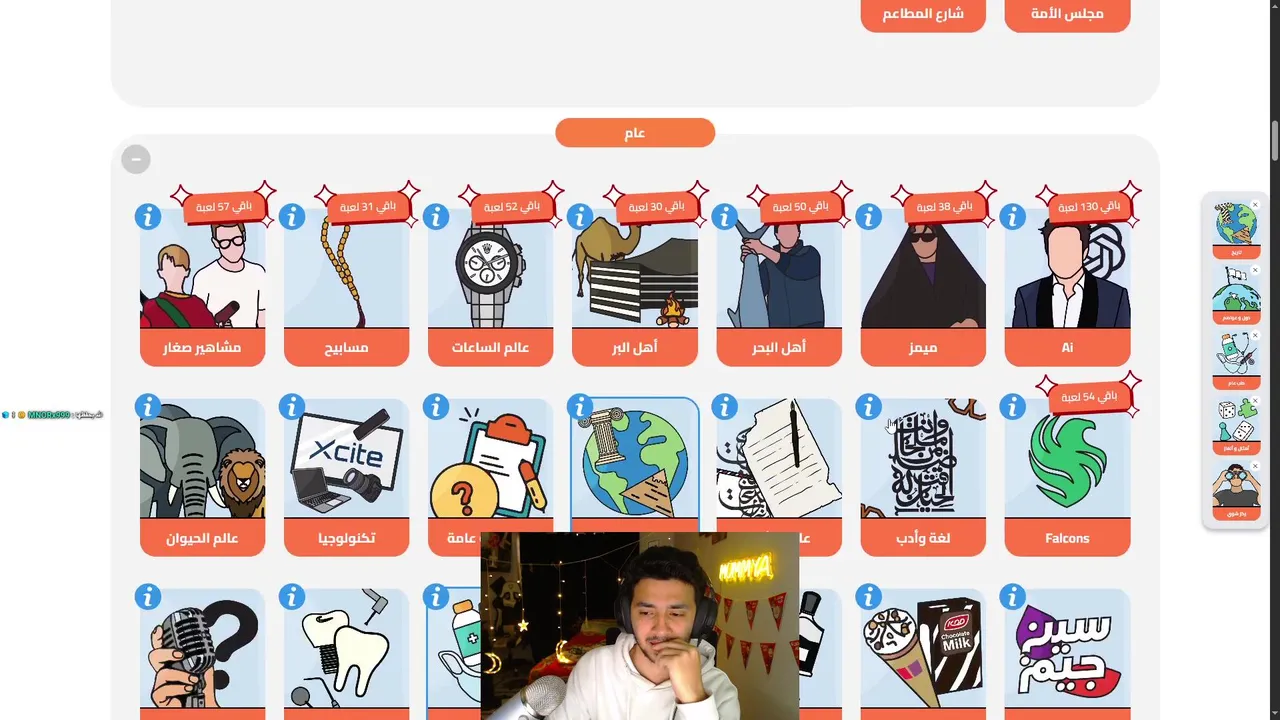
Task: Open the مجلس الأمة category button
Action: point(1066,14)
